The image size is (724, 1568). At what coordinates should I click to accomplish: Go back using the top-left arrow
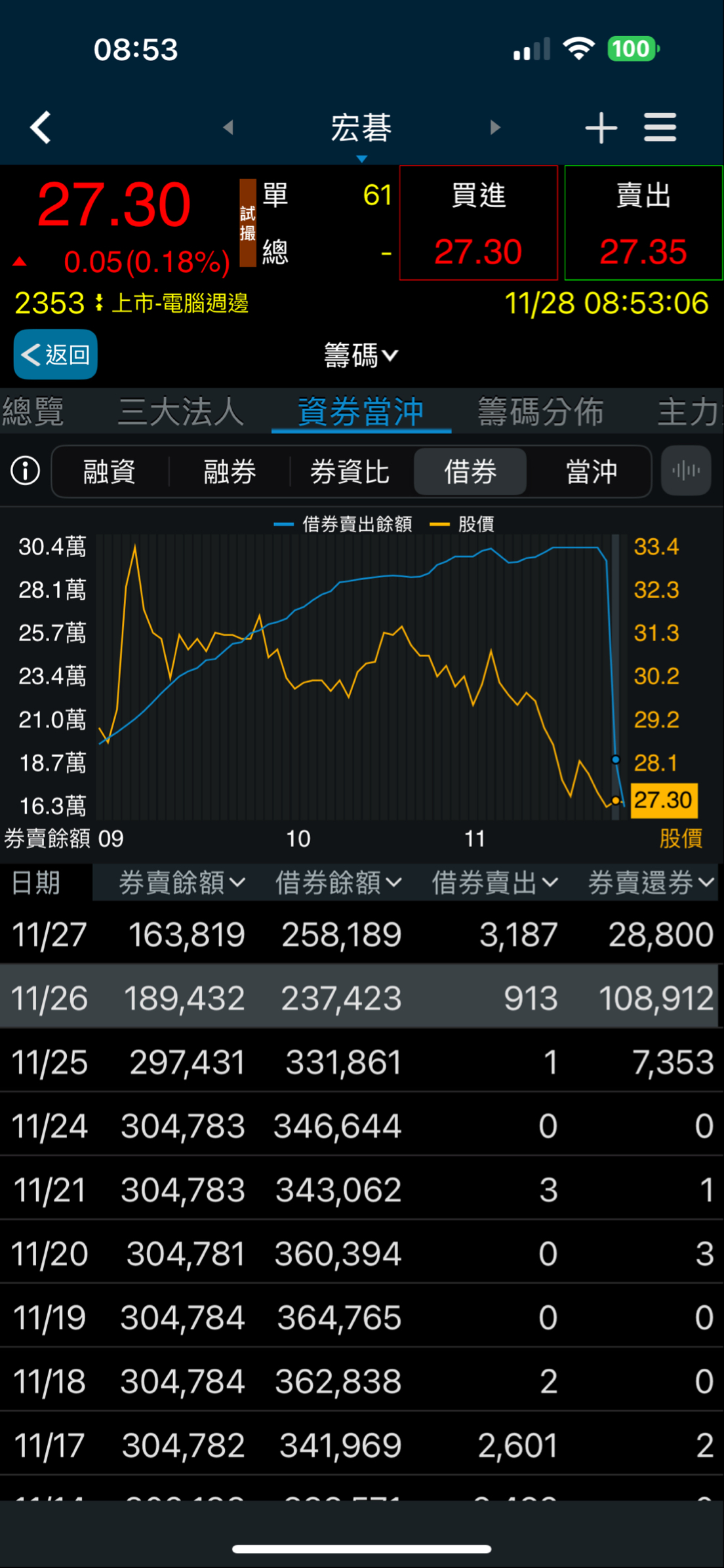[41, 127]
